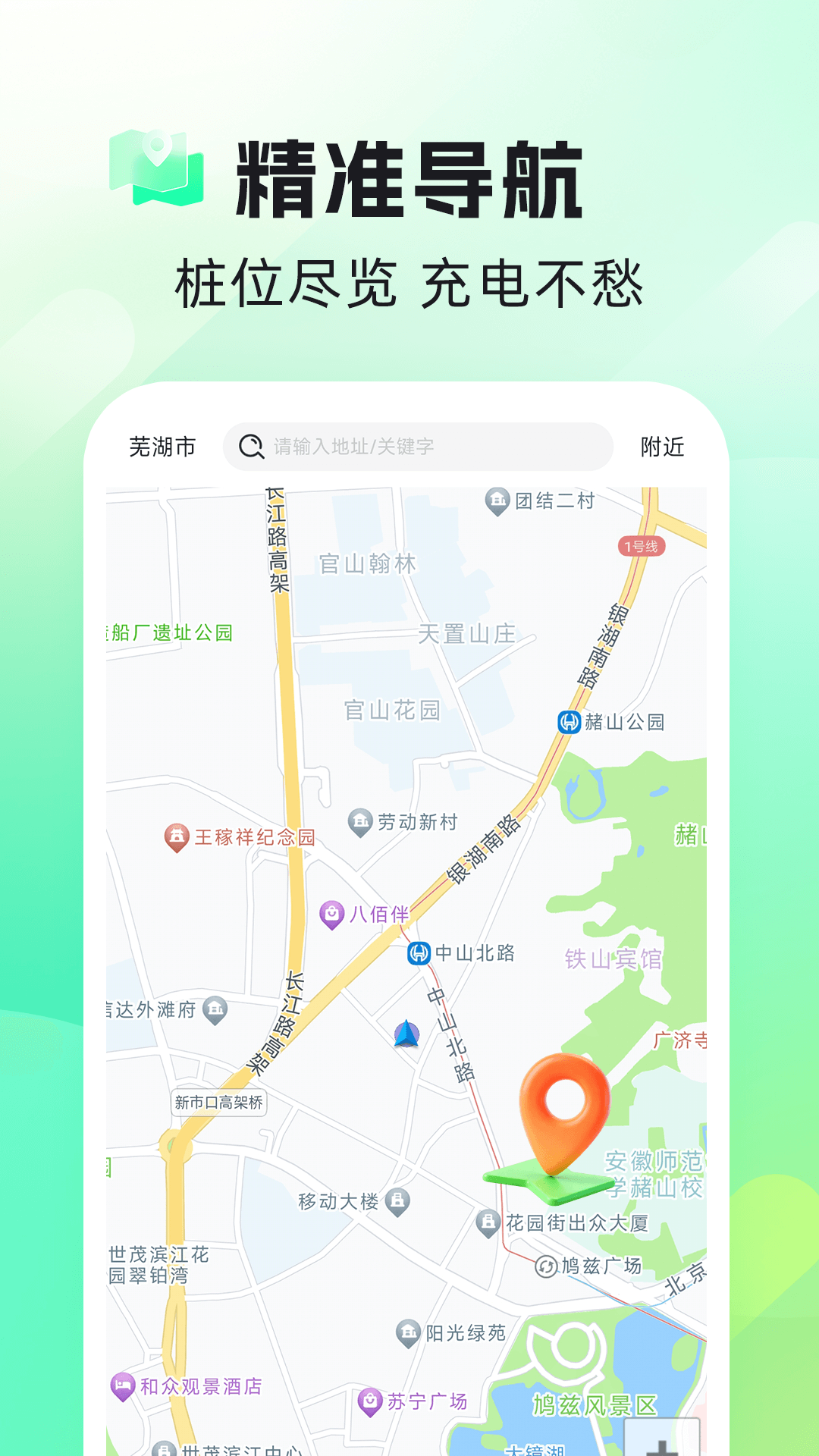Open the 芜湖市 city selector
This screenshot has width=819, height=1456.
click(x=162, y=447)
